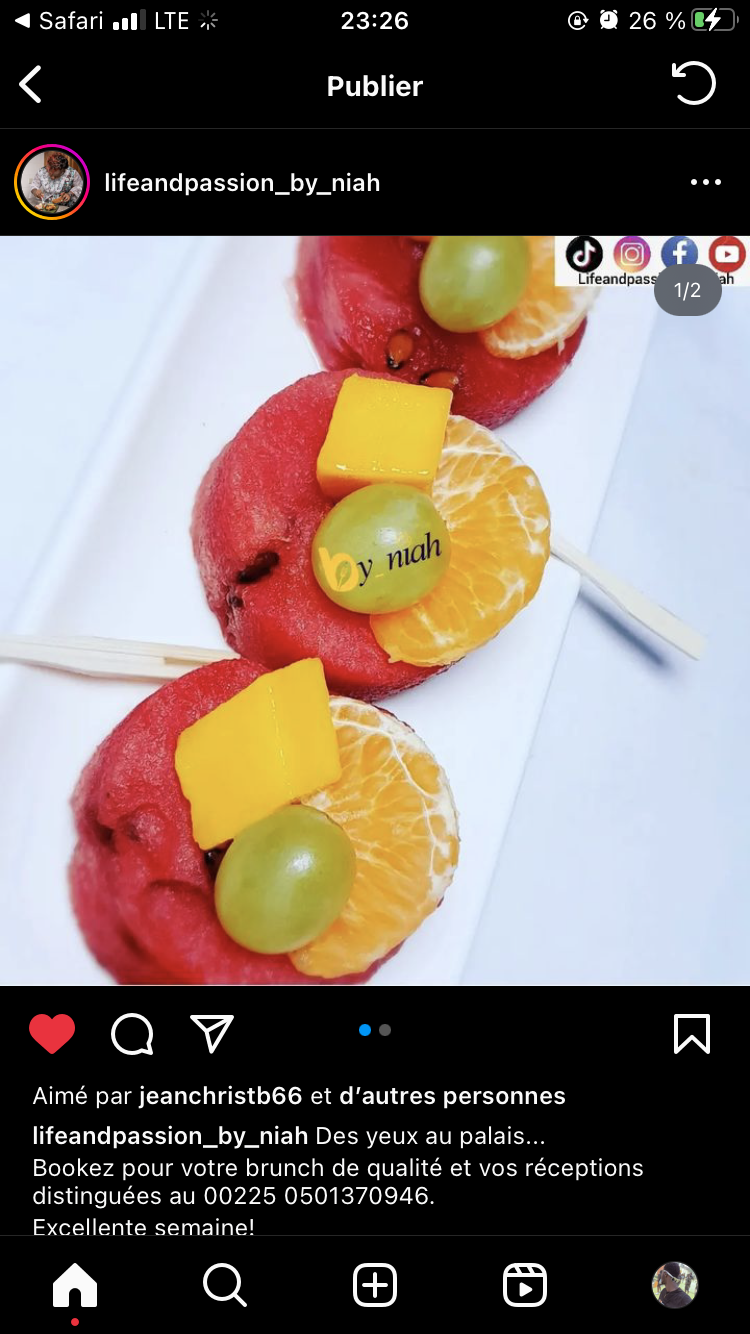The image size is (750, 1334).
Task: Open lifeandpassion_by_niah profile picture
Action: (52, 183)
